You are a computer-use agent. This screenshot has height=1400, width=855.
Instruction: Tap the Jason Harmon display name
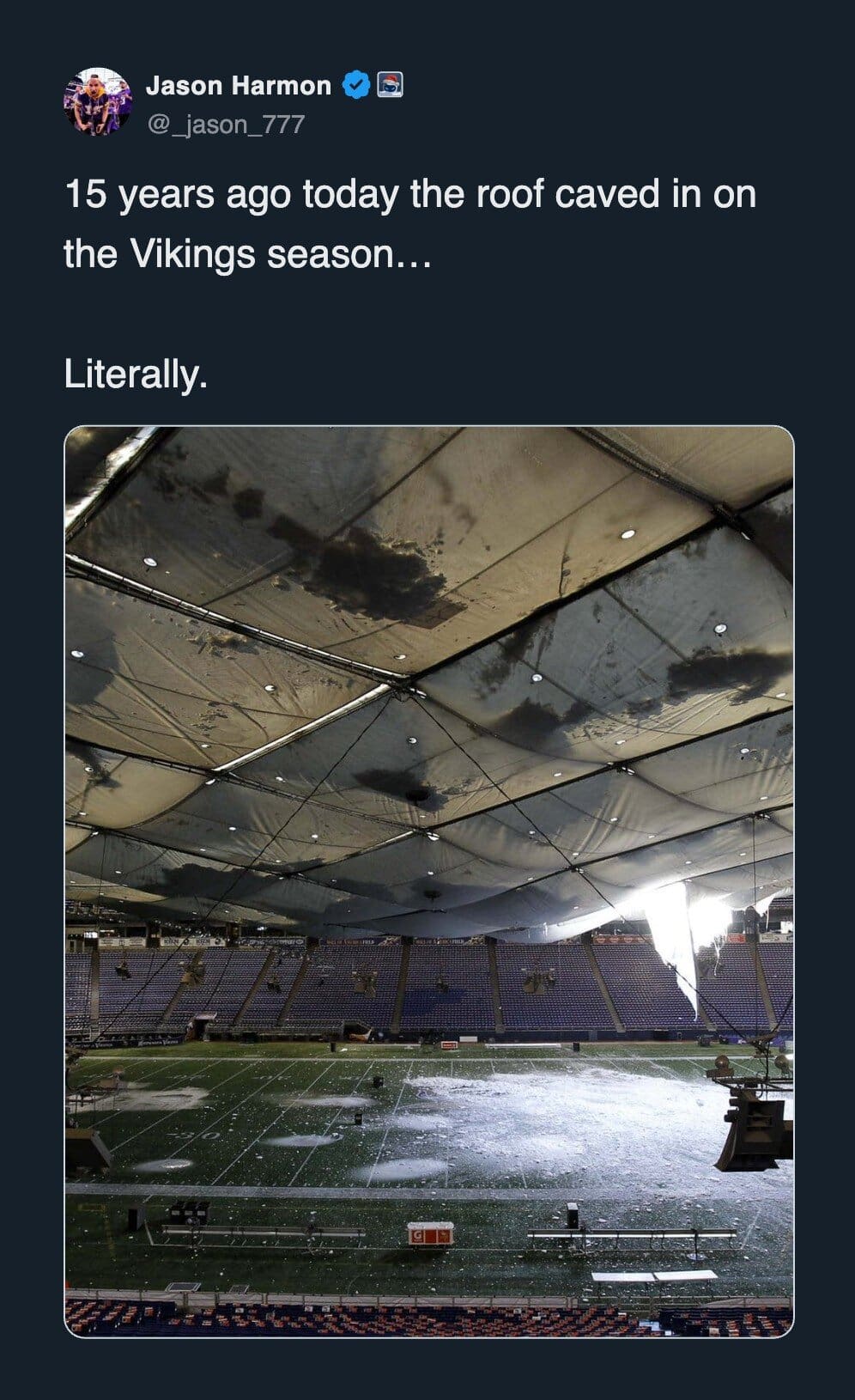click(238, 86)
